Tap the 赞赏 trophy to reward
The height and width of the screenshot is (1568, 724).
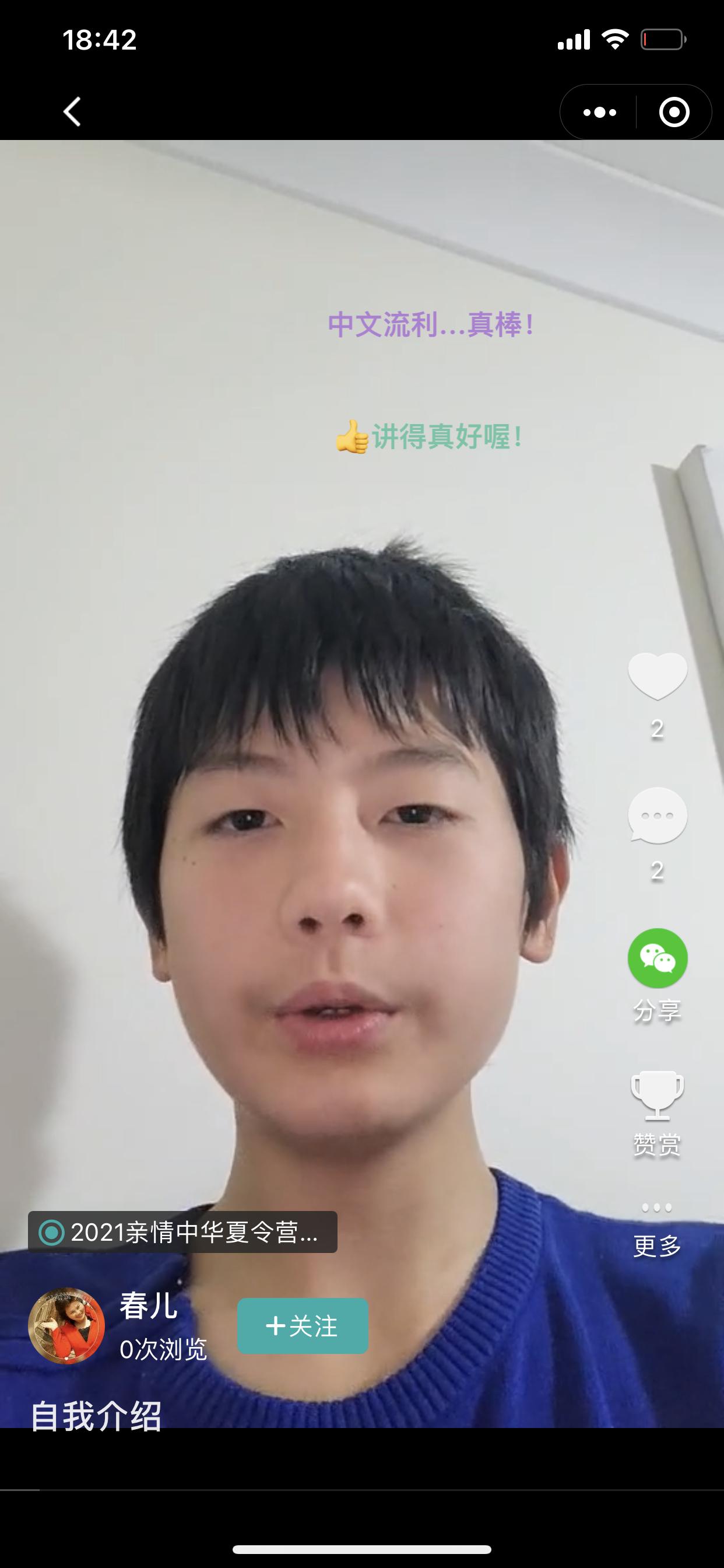[x=657, y=1095]
